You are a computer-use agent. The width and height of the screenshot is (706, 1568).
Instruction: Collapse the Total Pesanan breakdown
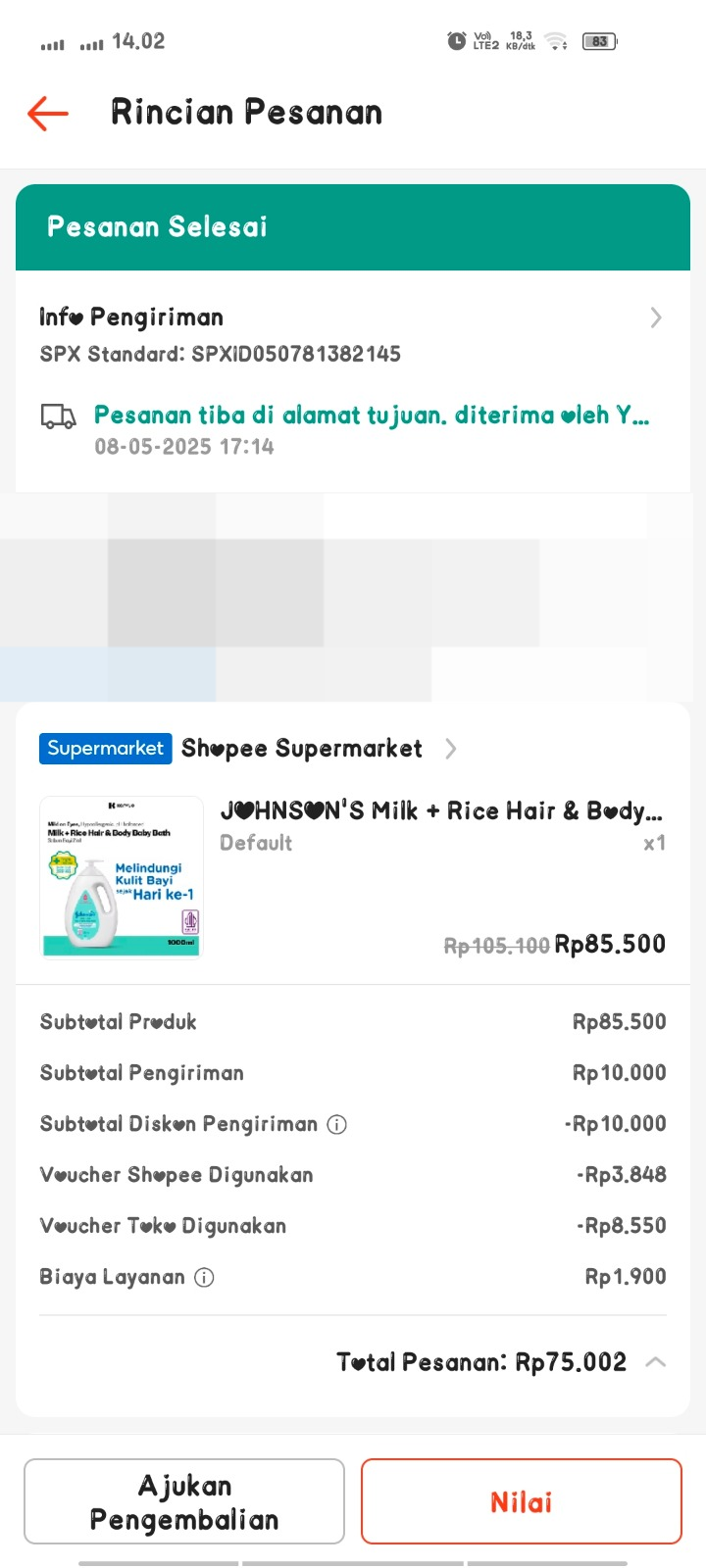point(656,1362)
